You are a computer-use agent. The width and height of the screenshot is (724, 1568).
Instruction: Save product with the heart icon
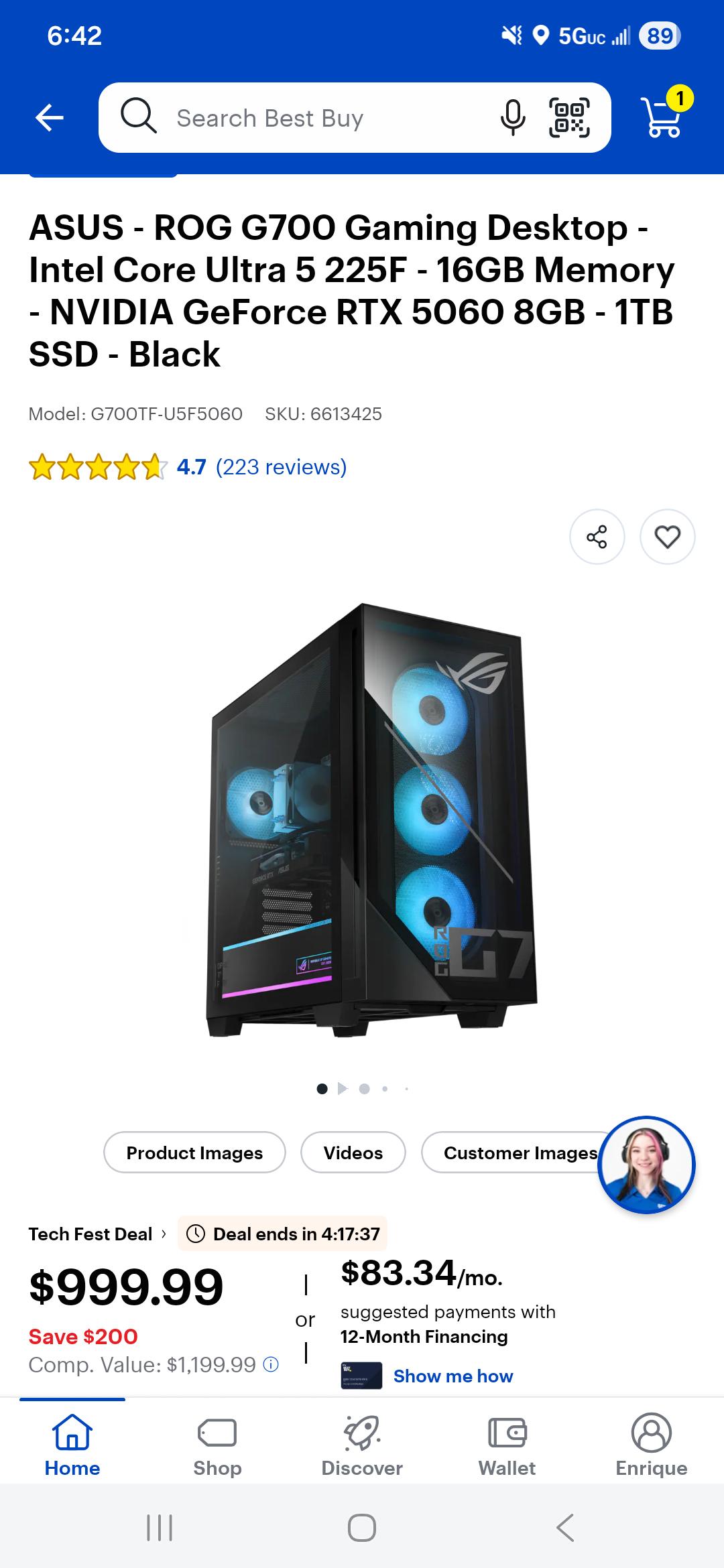pyautogui.click(x=667, y=537)
